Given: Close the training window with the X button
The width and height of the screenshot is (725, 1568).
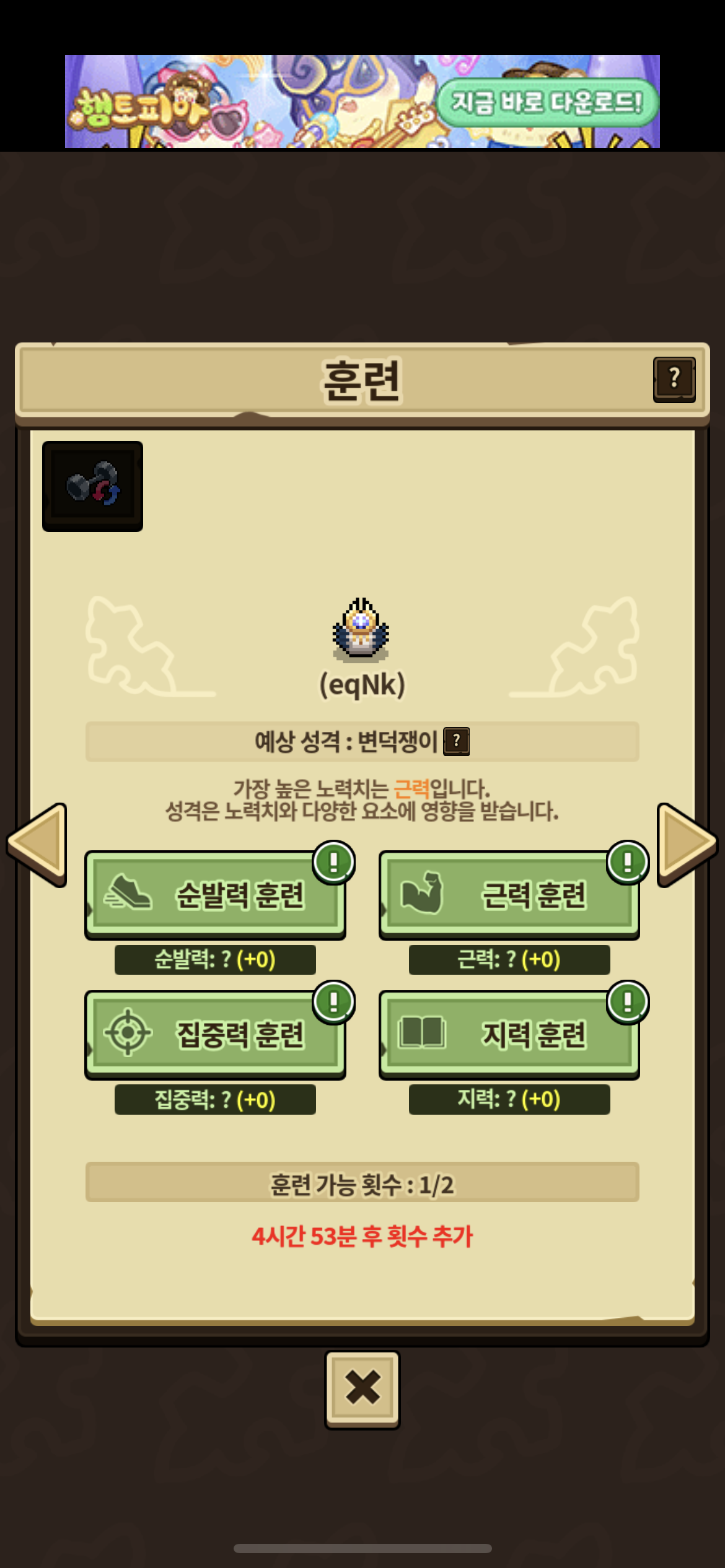Looking at the screenshot, I should (362, 1390).
